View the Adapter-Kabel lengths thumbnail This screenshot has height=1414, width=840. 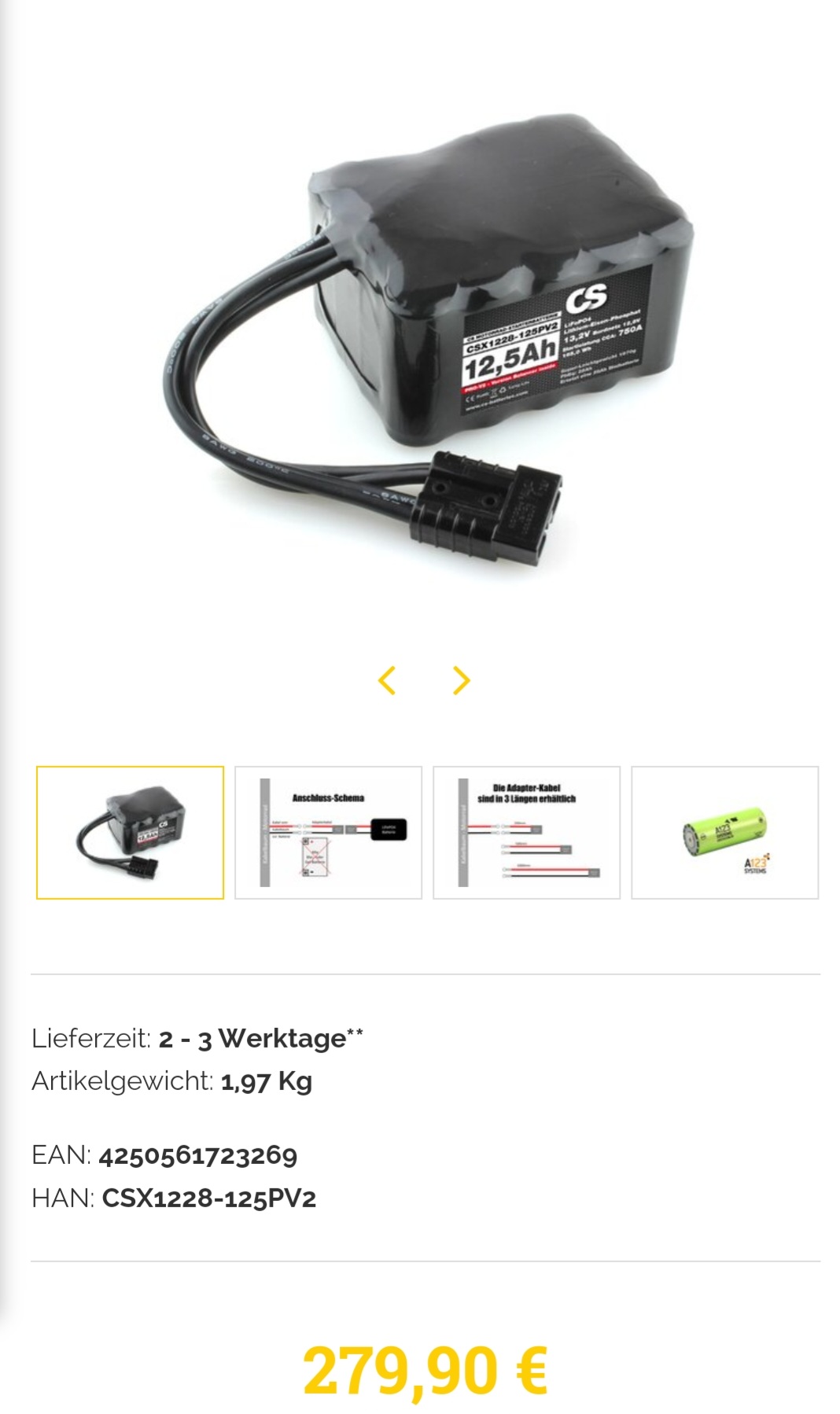[x=526, y=832]
